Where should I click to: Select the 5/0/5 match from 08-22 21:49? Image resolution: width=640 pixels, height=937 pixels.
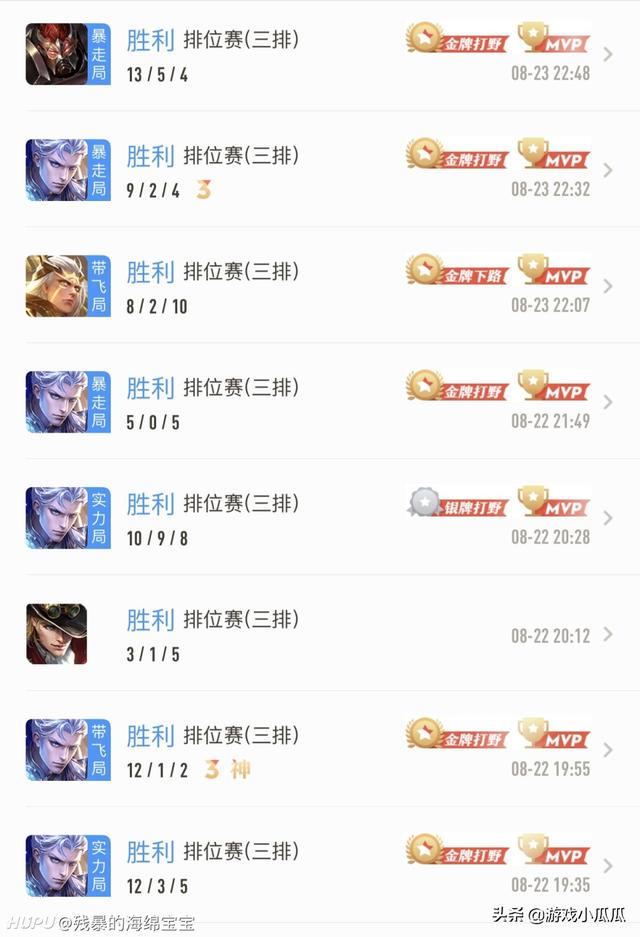tap(320, 403)
